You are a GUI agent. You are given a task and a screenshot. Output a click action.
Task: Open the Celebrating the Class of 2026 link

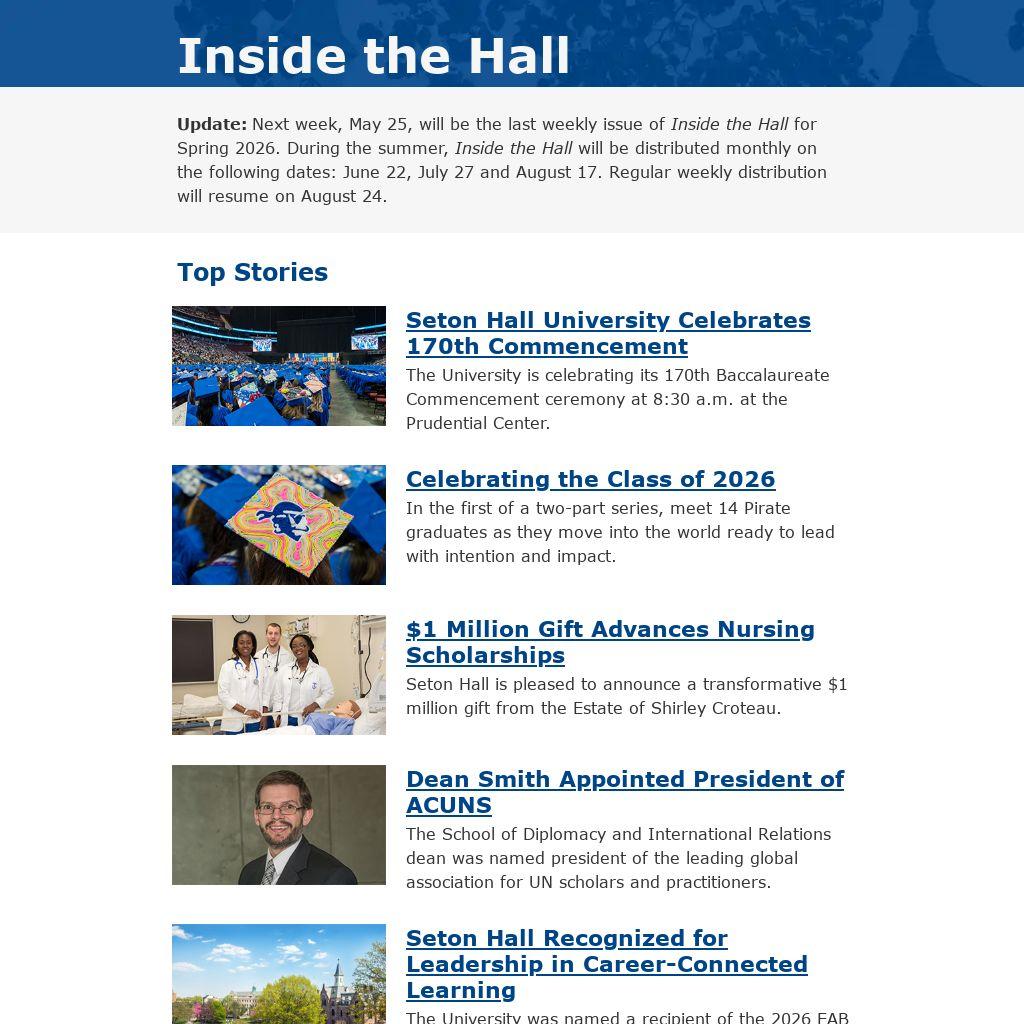[x=590, y=479]
